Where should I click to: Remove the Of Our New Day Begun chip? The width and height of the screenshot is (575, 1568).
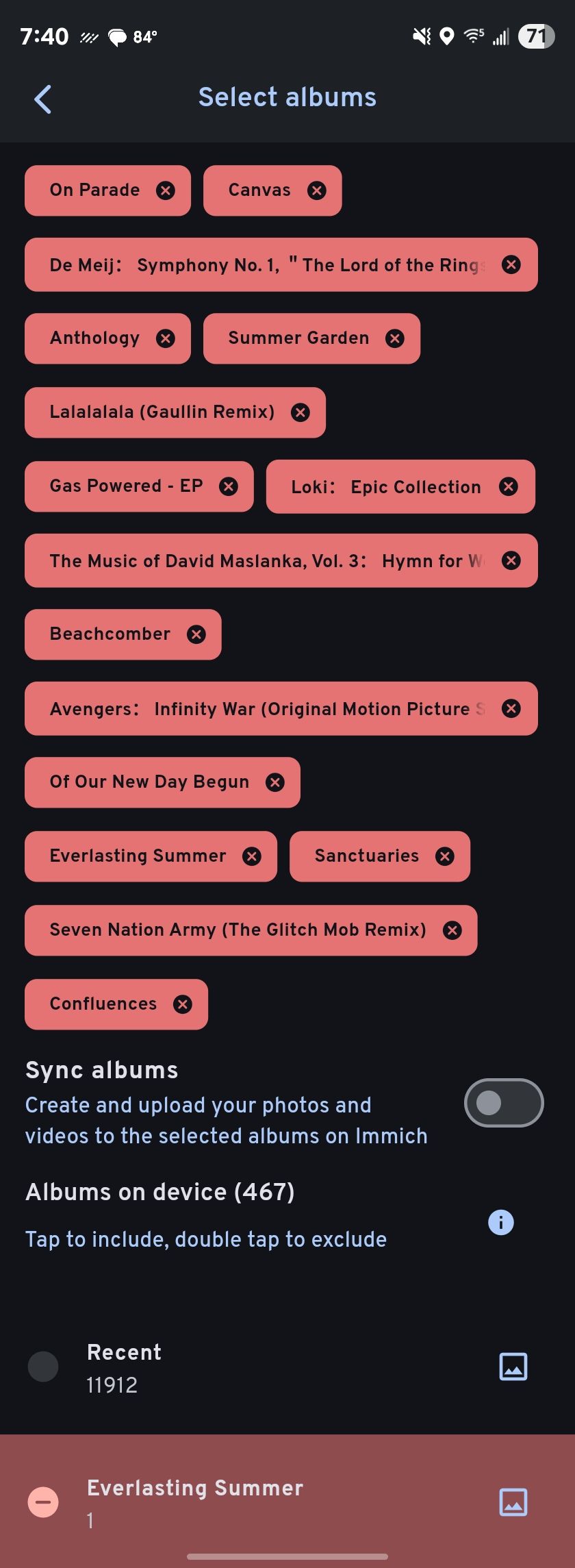[275, 782]
